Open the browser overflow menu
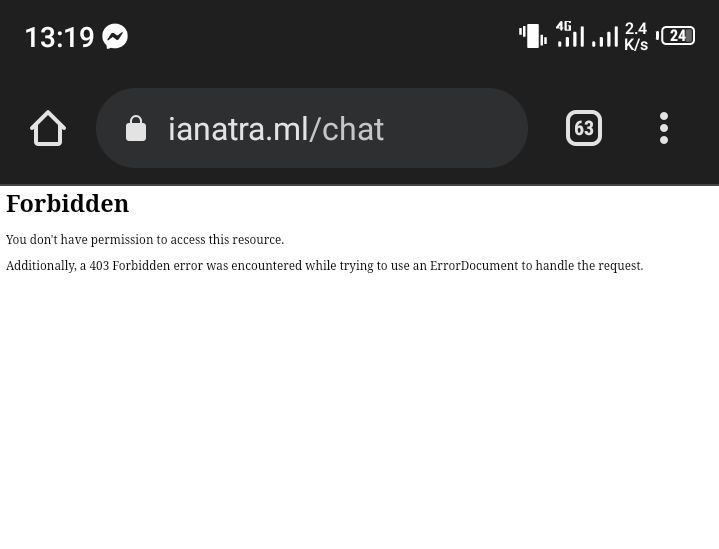 664,128
